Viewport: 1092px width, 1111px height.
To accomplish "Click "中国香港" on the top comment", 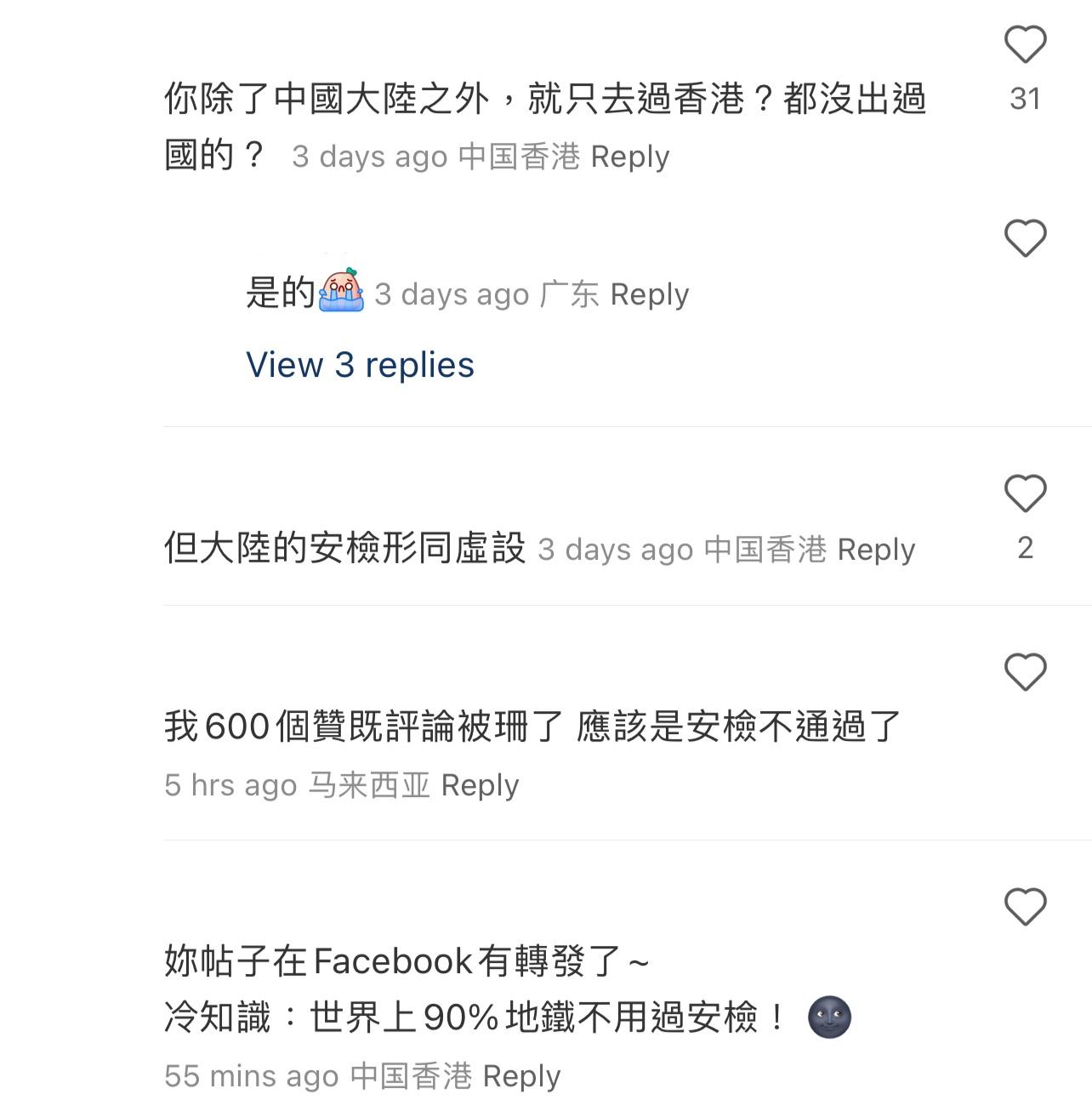I will click(520, 156).
